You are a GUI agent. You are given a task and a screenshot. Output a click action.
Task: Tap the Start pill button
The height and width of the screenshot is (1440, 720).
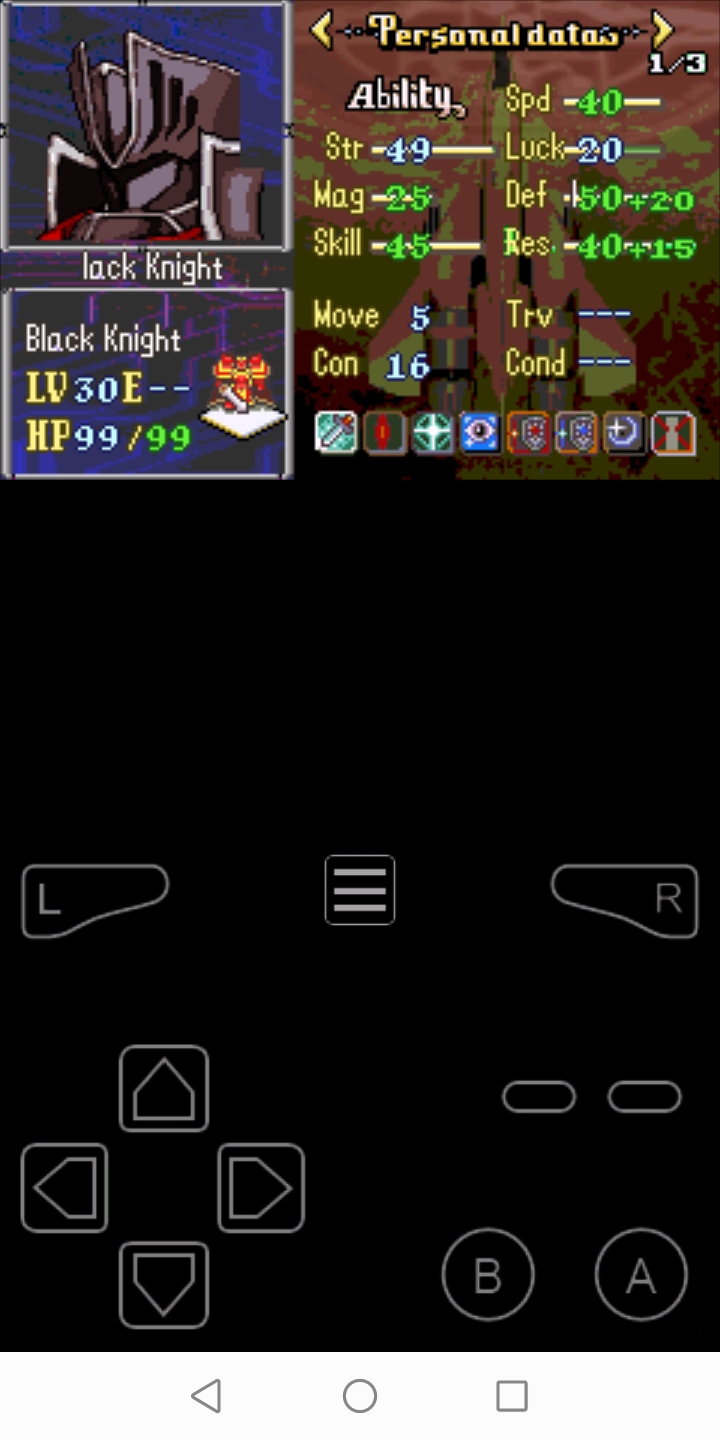point(644,1097)
